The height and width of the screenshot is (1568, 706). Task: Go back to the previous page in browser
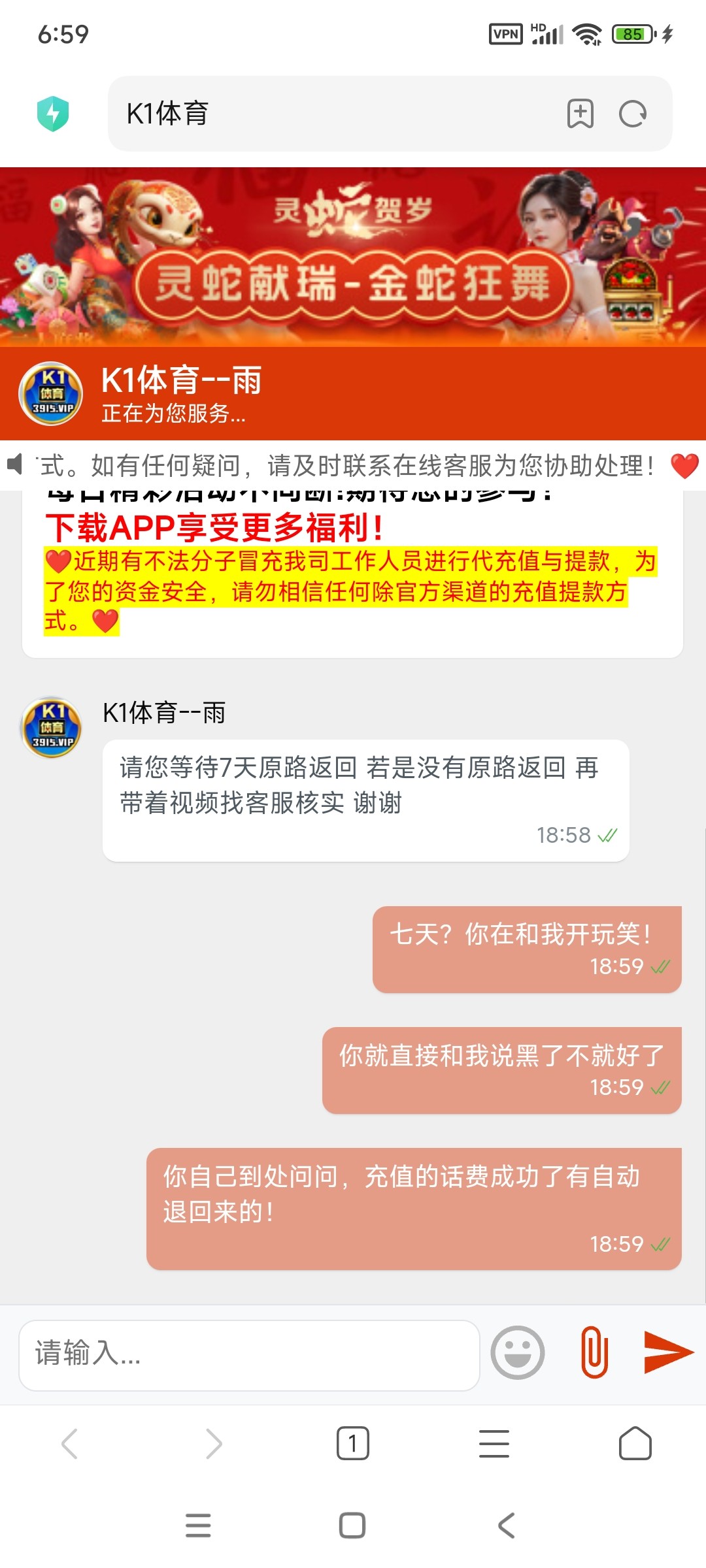click(x=70, y=1443)
